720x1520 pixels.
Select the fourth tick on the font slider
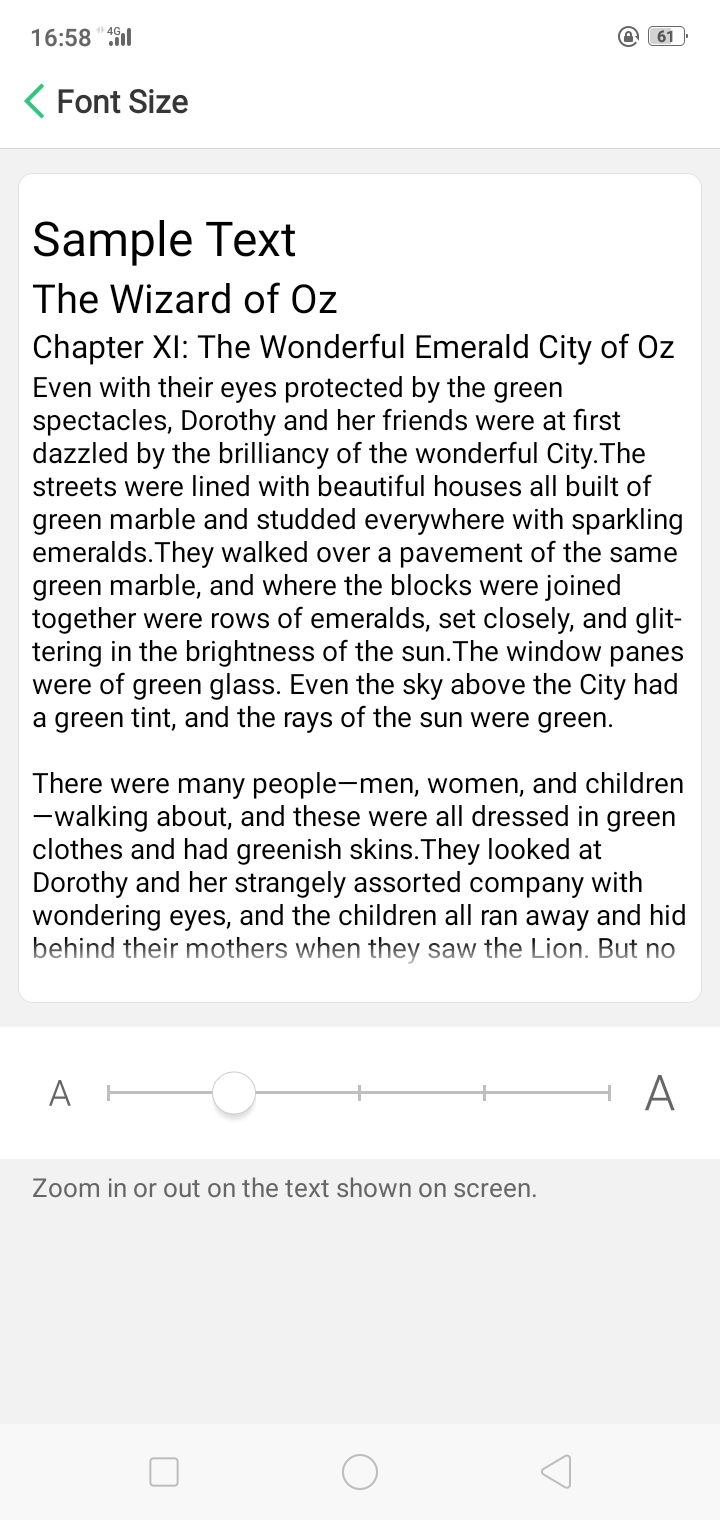[484, 1093]
